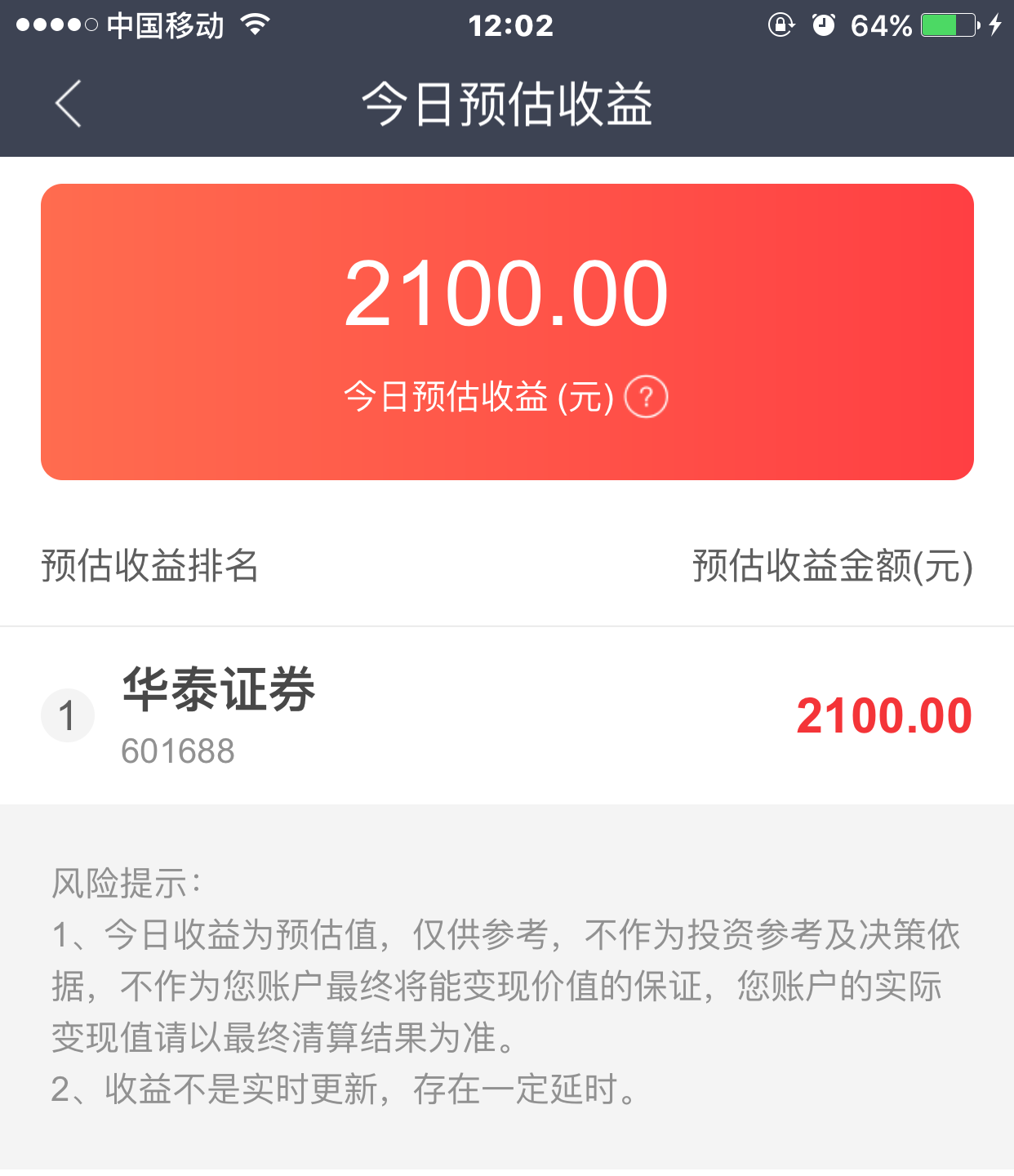Tap the red 2100.00 profit amount
The width and height of the screenshot is (1014, 1176).
pyautogui.click(x=885, y=715)
